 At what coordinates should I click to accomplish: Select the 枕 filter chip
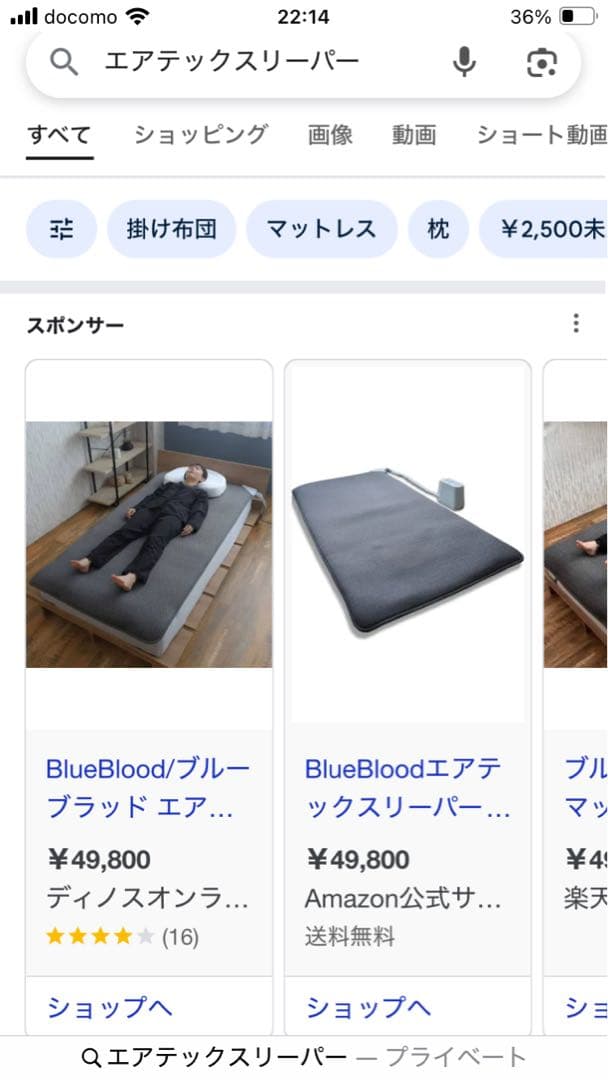(438, 229)
